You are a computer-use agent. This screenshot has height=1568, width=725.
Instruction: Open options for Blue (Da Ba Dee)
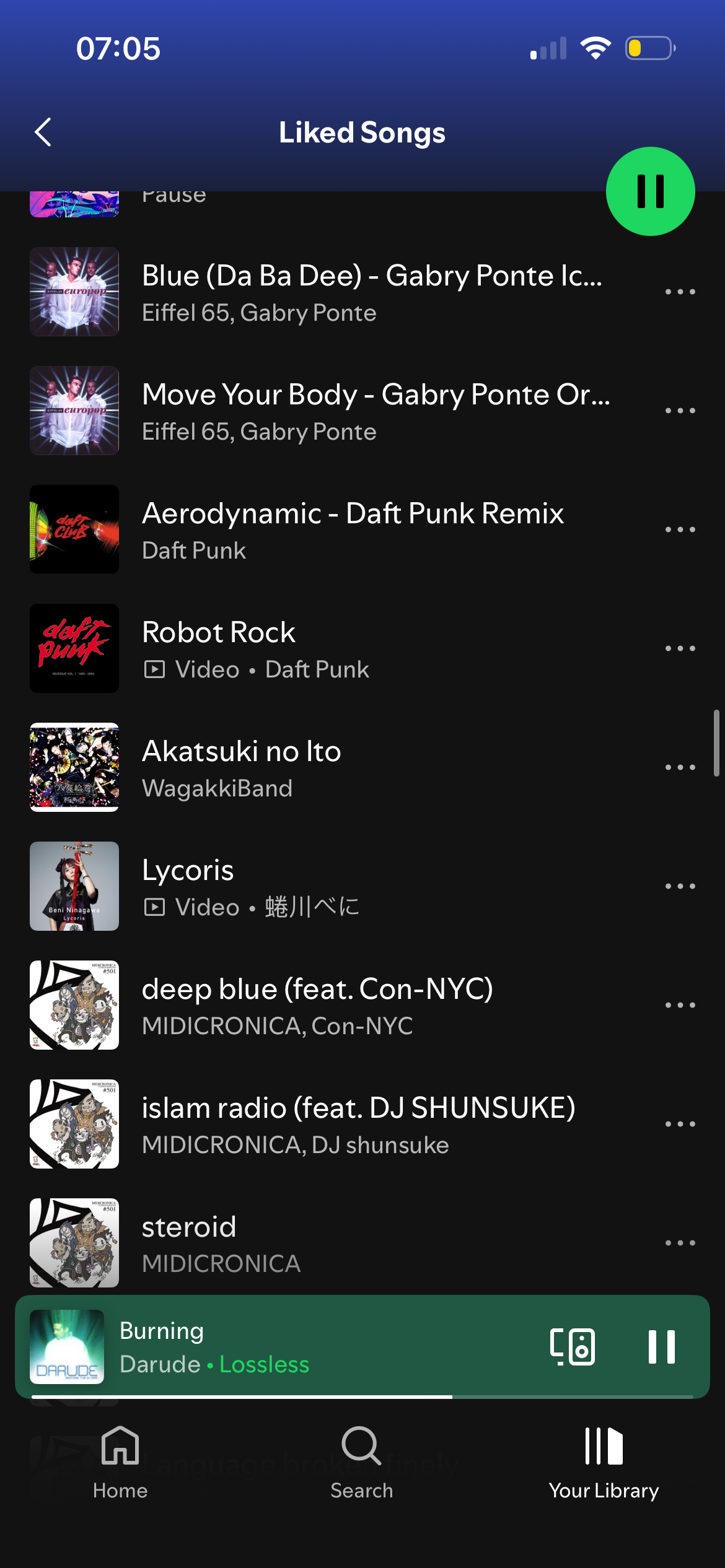[680, 292]
